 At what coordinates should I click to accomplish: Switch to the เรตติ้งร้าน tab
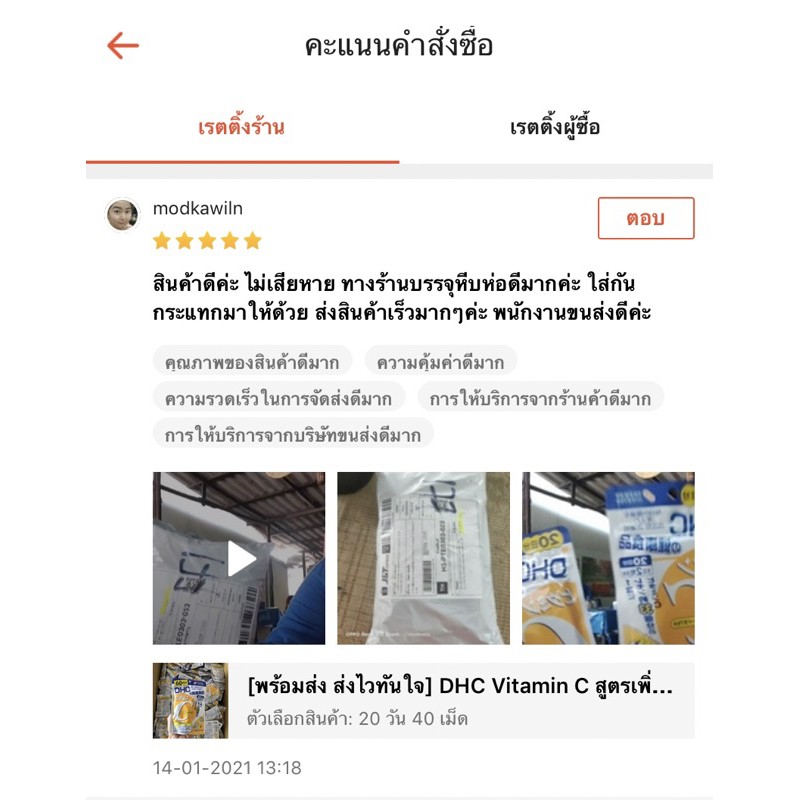[x=241, y=128]
